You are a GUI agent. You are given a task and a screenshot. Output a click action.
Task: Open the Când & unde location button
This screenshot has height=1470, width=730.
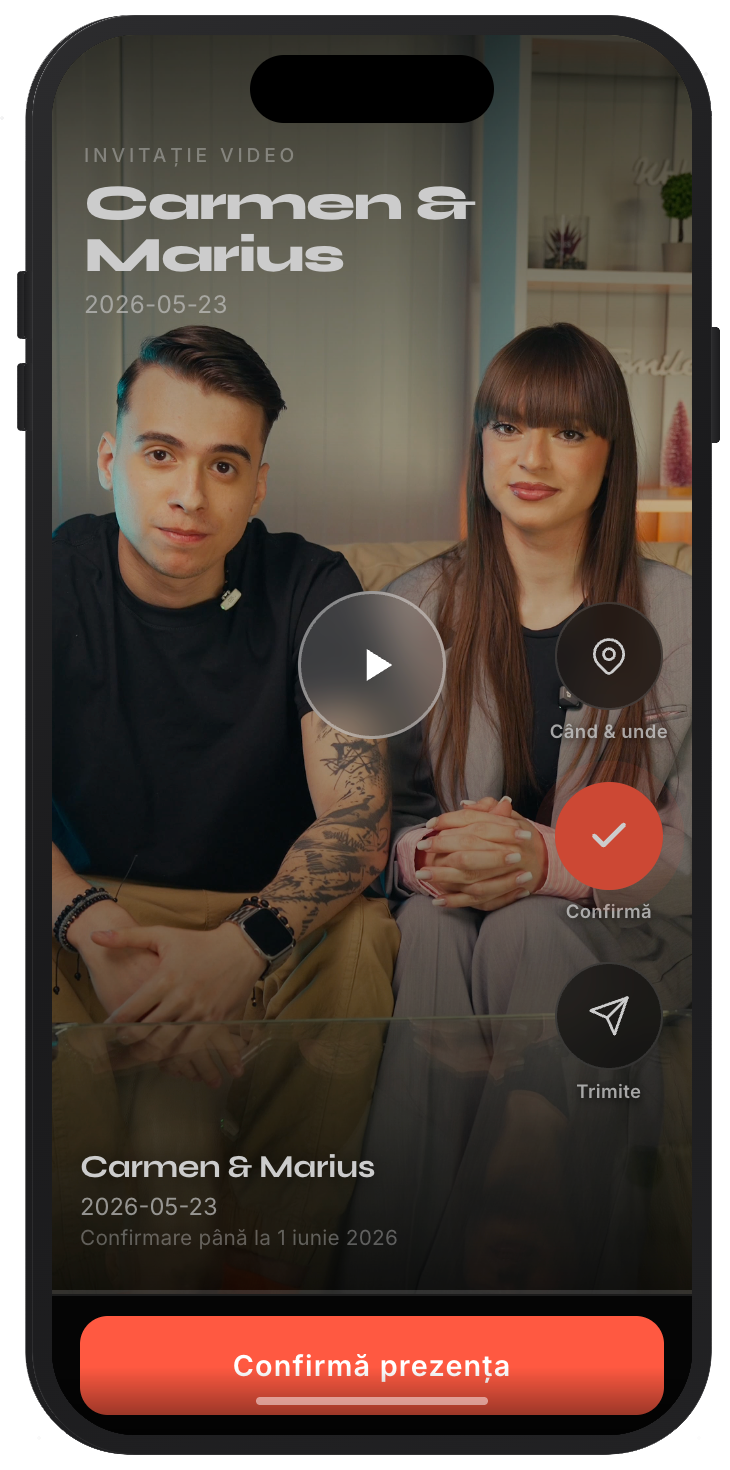(x=608, y=657)
